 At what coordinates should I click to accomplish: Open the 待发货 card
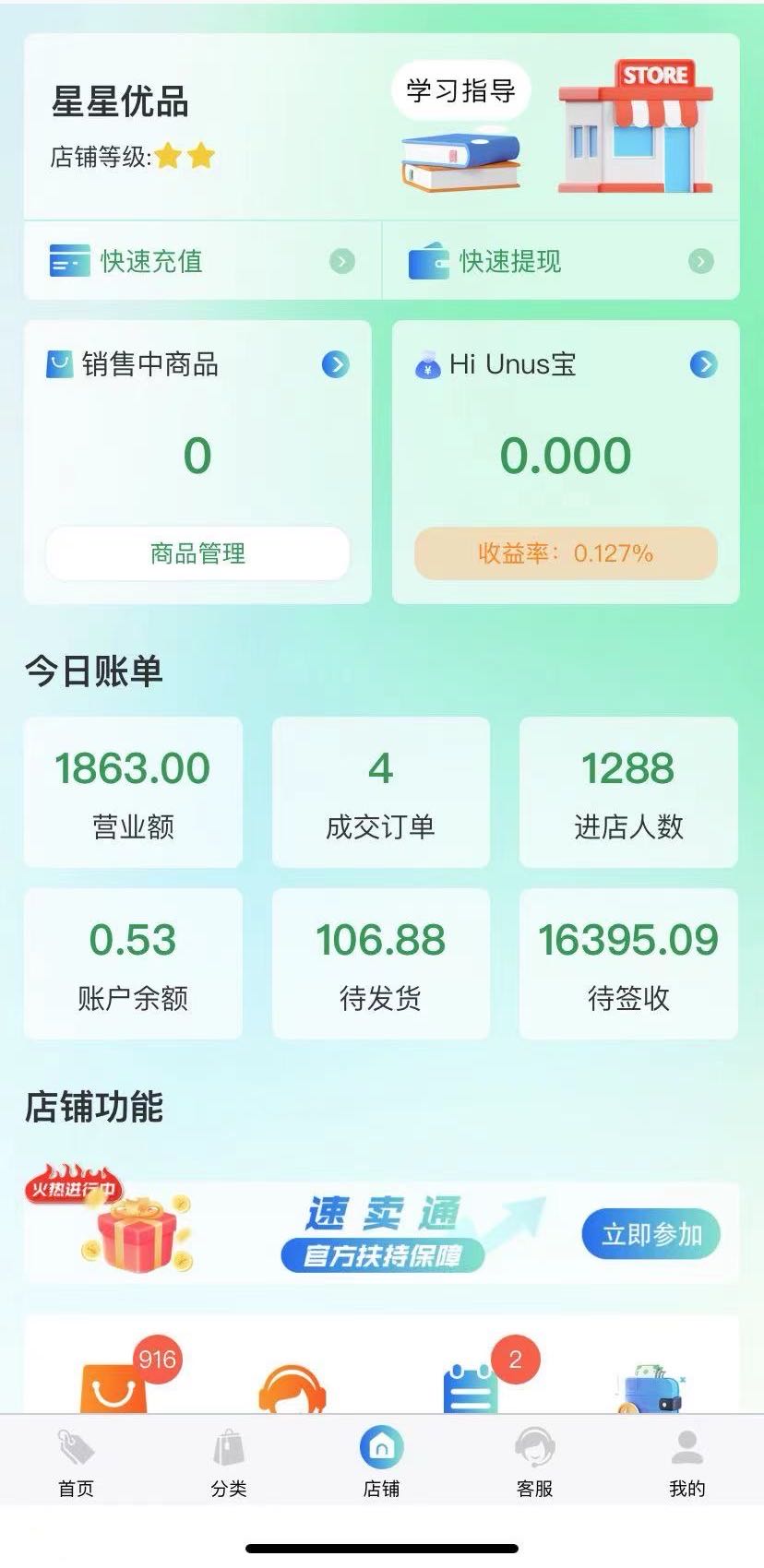click(x=380, y=964)
